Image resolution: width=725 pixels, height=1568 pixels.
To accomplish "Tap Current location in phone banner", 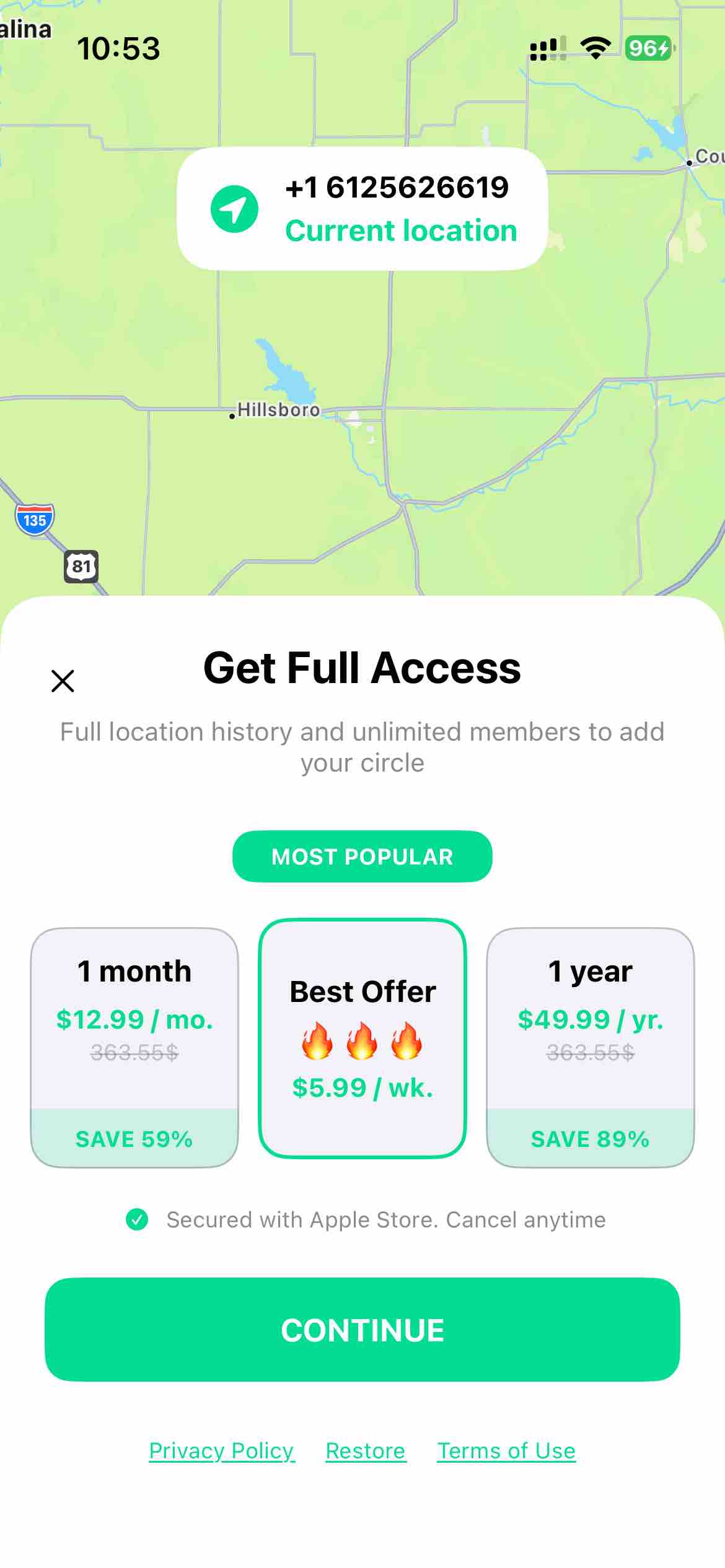I will click(x=401, y=230).
